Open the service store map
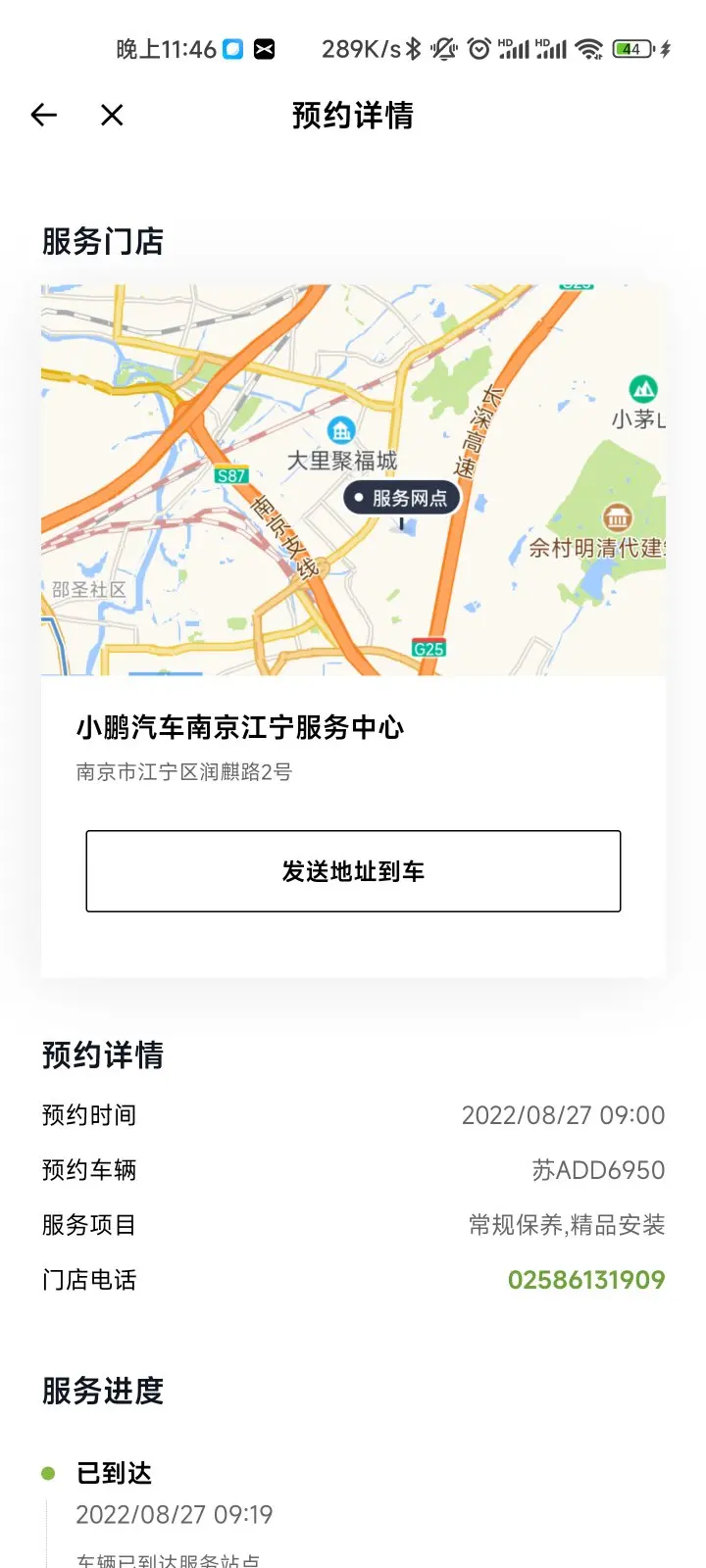 click(x=353, y=480)
